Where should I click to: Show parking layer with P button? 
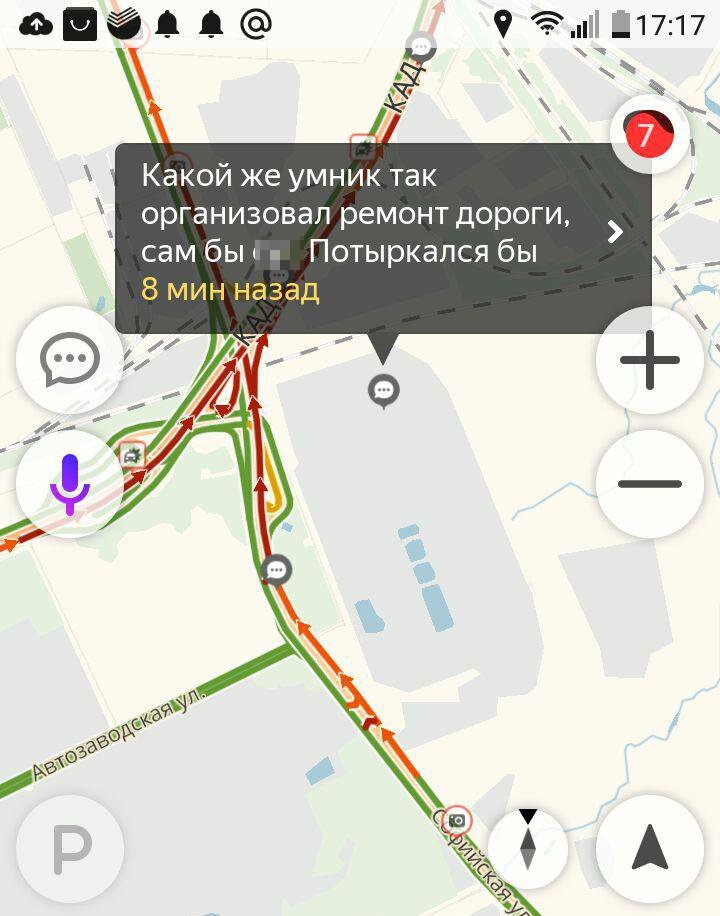(x=69, y=850)
